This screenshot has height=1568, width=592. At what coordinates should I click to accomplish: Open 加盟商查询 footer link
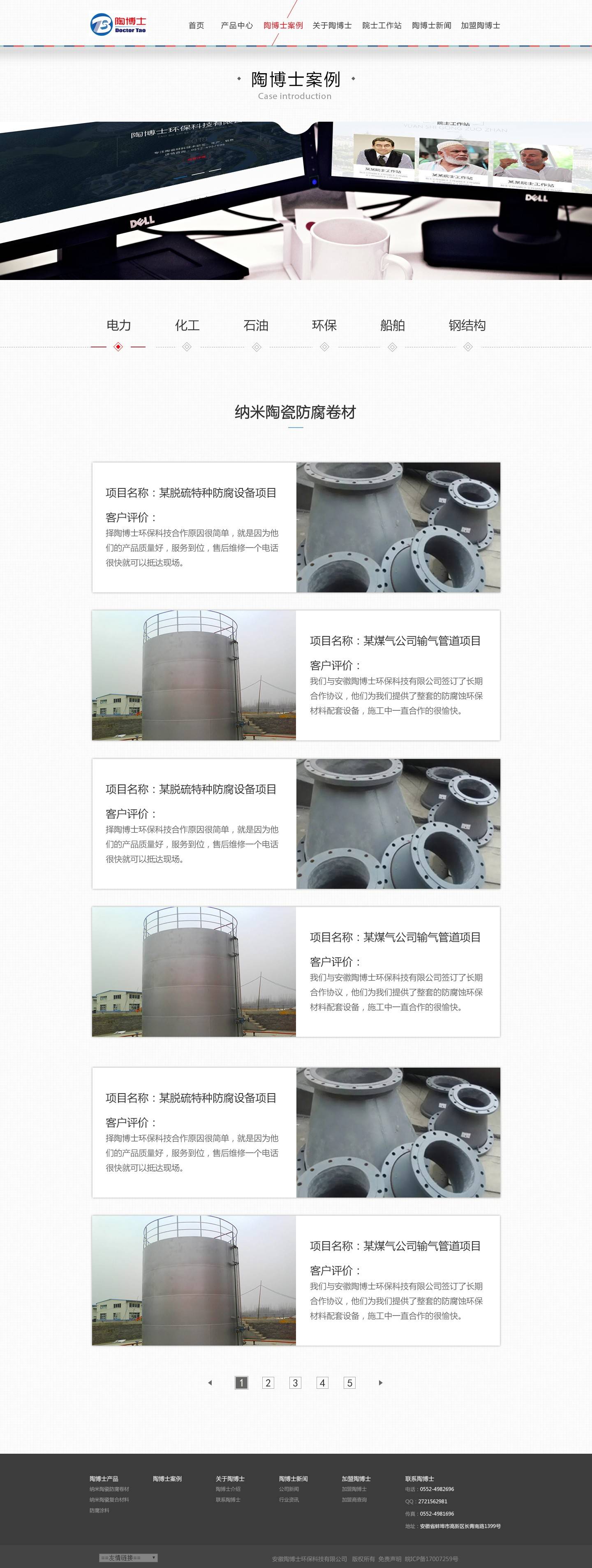(354, 1500)
